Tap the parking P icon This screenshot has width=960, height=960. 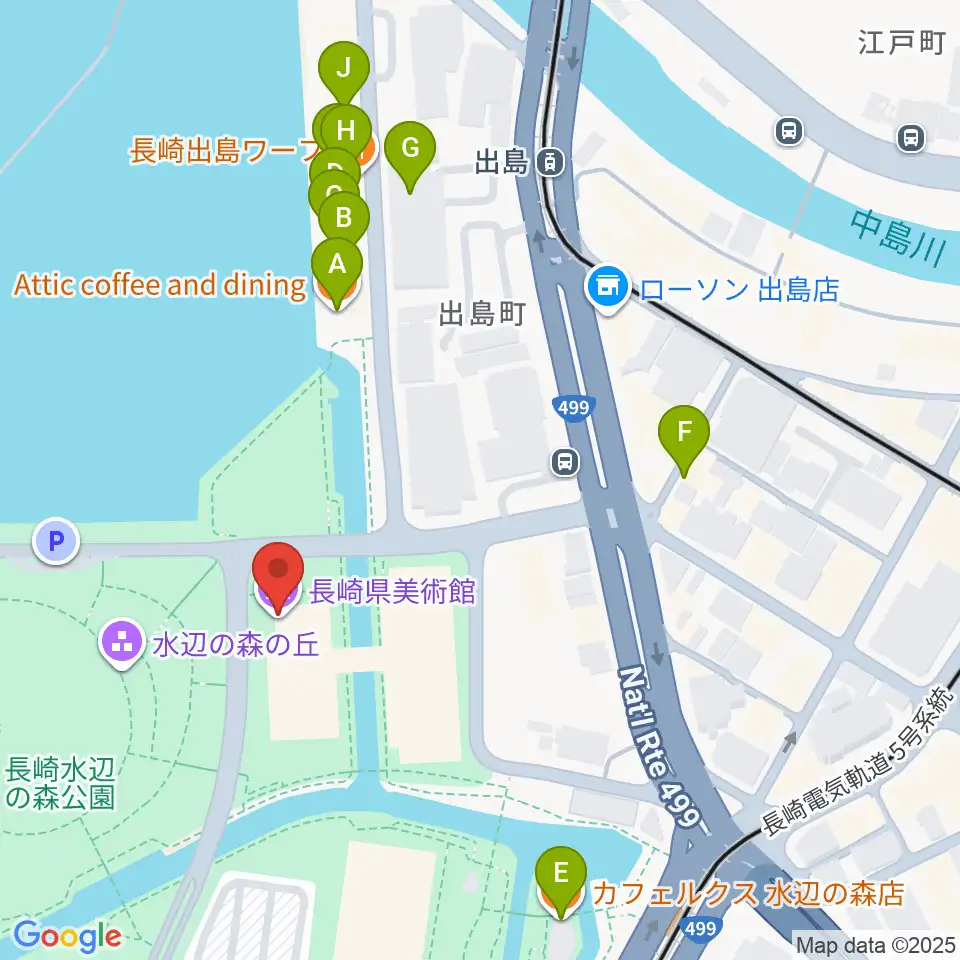tap(56, 541)
